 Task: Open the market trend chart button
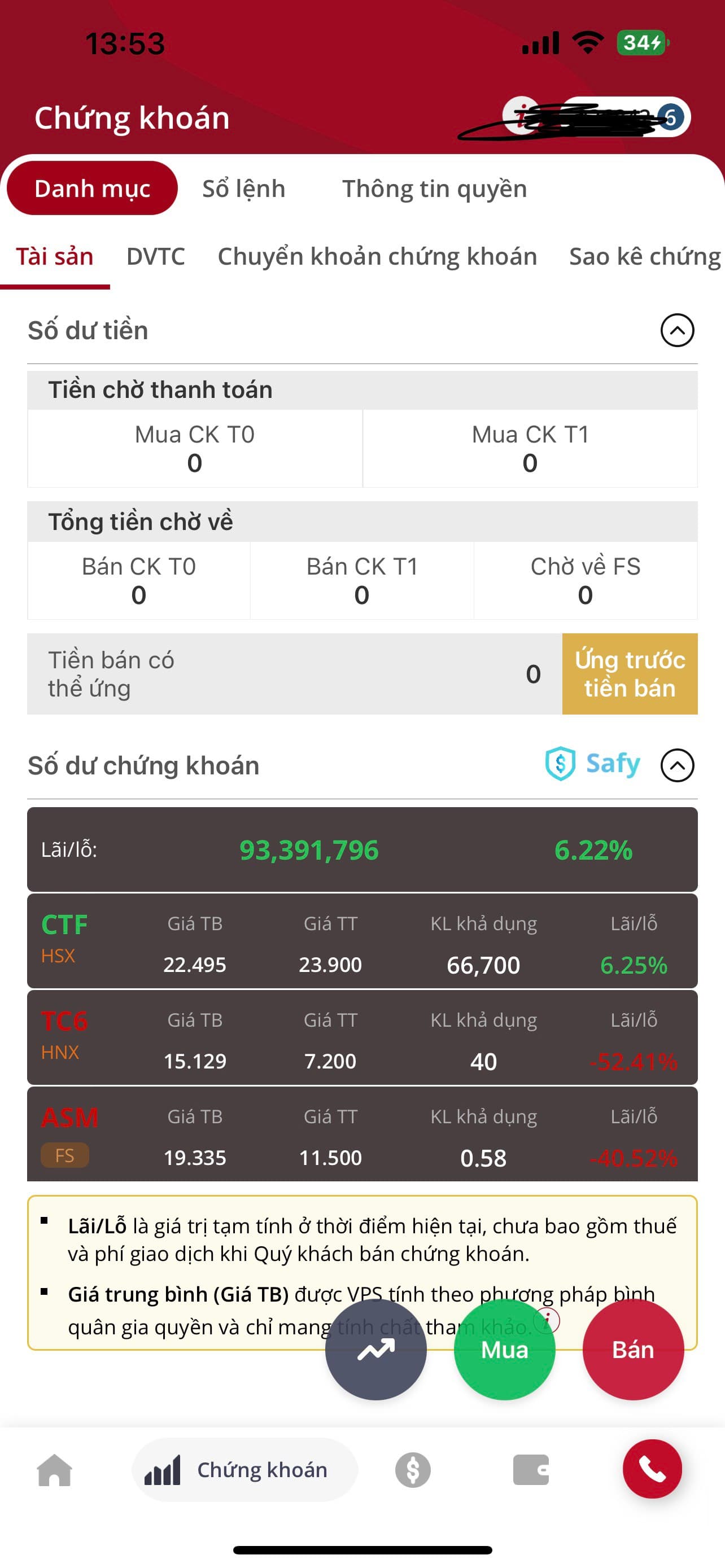pos(375,1350)
